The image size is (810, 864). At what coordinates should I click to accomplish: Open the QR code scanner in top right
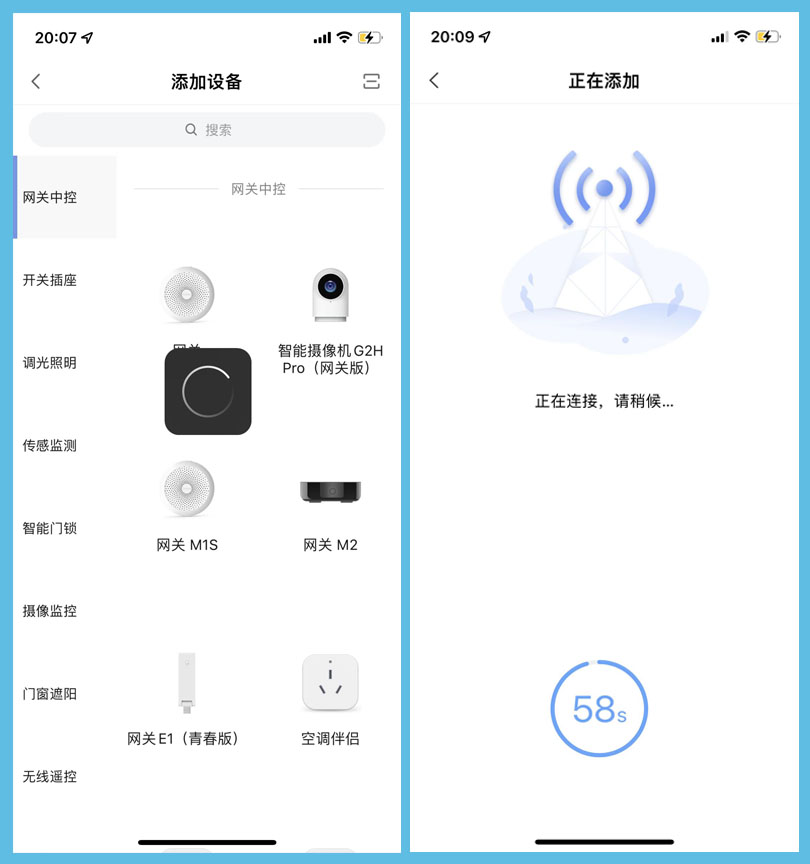[x=371, y=81]
